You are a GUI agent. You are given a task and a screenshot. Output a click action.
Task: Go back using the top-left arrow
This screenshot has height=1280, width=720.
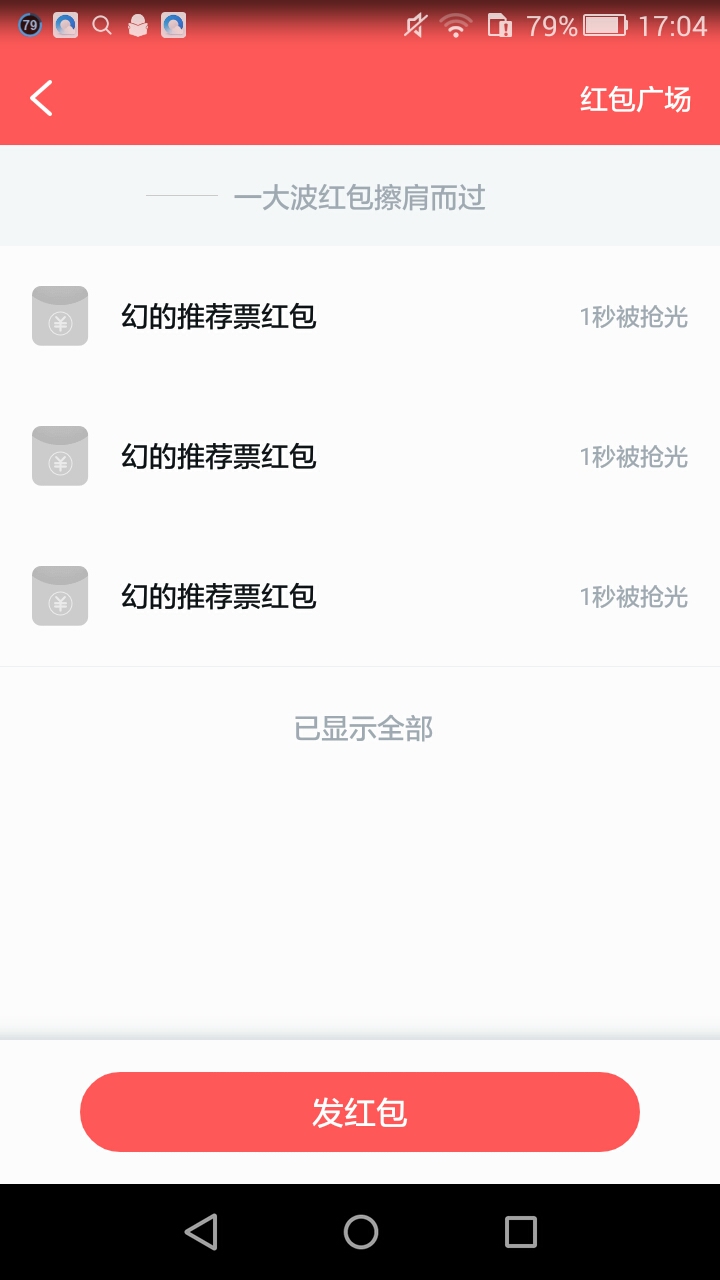coord(41,98)
